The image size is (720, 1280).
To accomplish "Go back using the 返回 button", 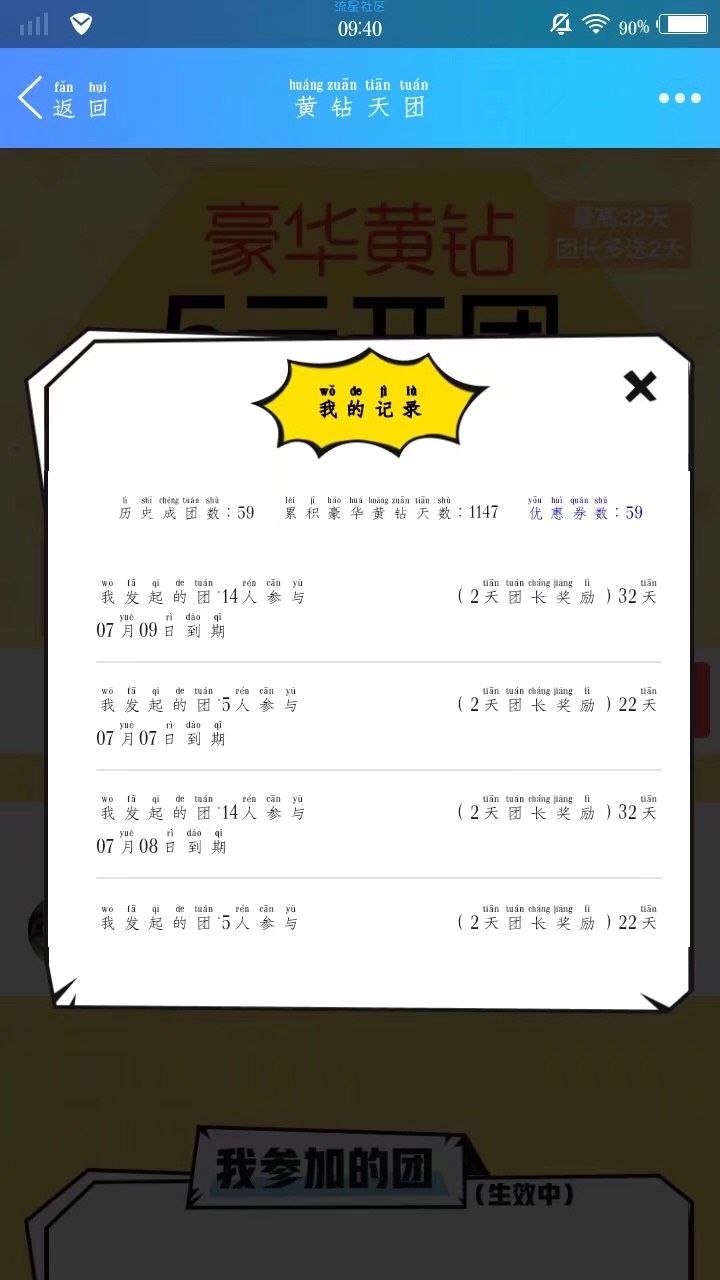I will [62, 99].
